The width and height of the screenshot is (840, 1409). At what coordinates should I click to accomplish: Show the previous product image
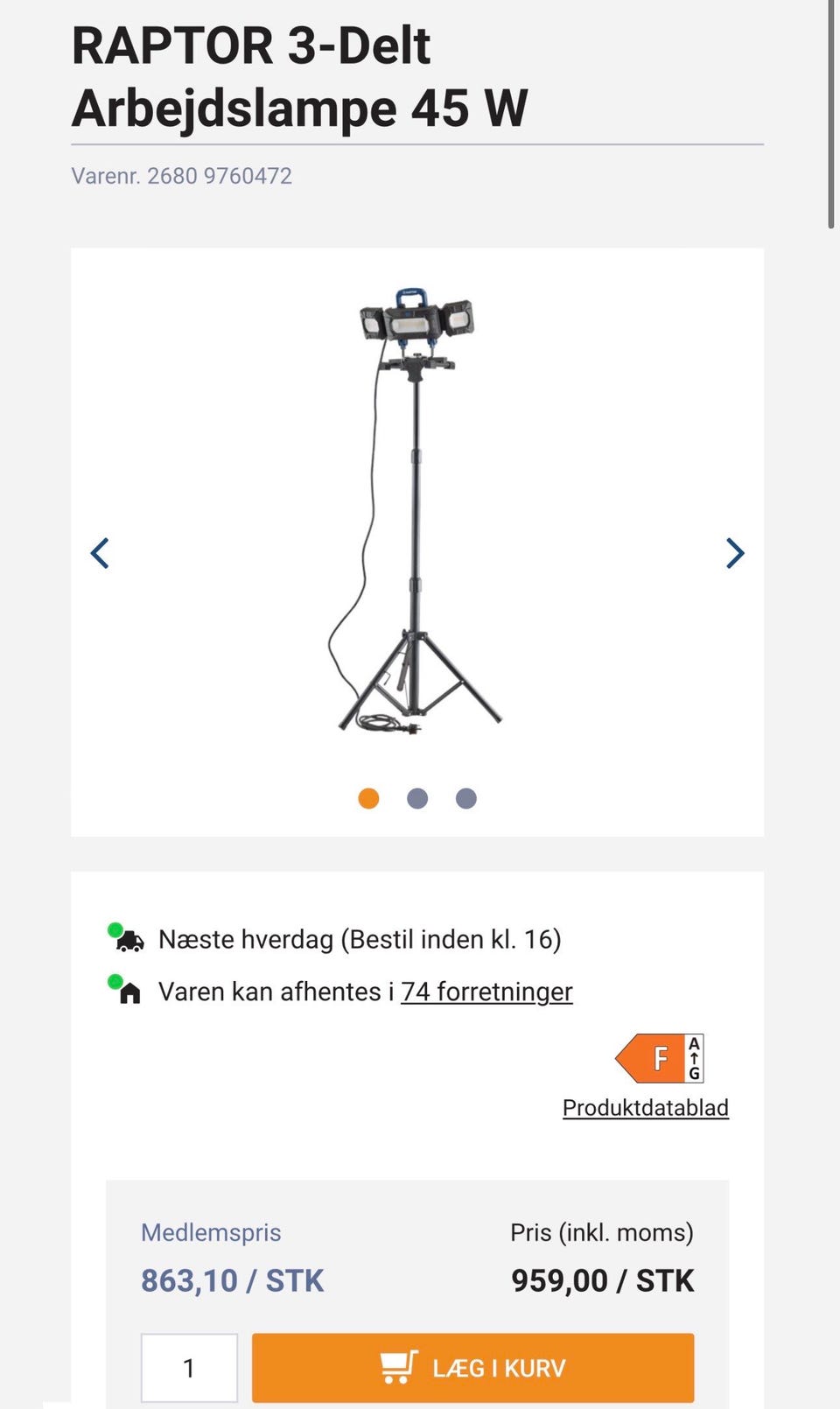coord(100,553)
